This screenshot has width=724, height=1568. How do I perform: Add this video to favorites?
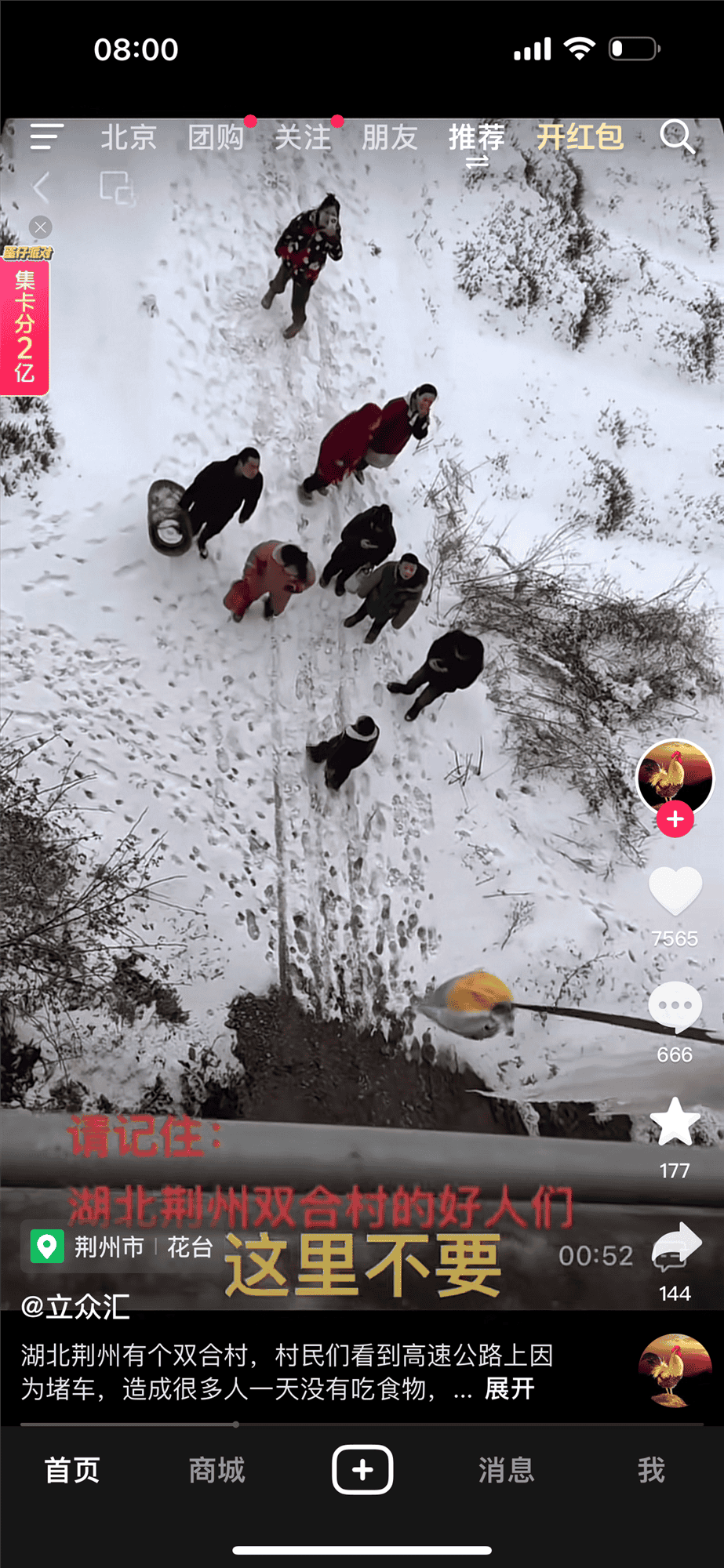tap(675, 1123)
